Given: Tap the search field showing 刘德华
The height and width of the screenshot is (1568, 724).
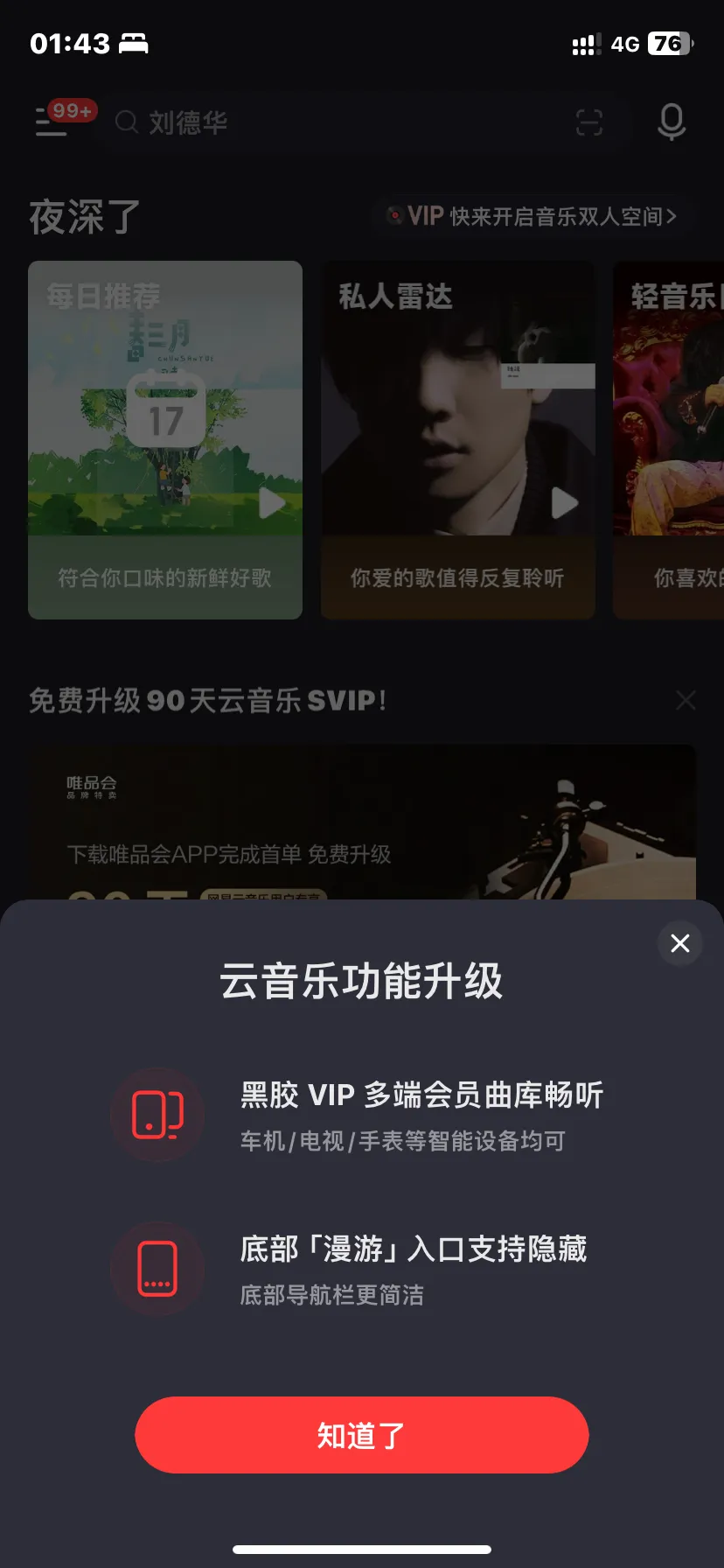Looking at the screenshot, I should pos(262,122).
